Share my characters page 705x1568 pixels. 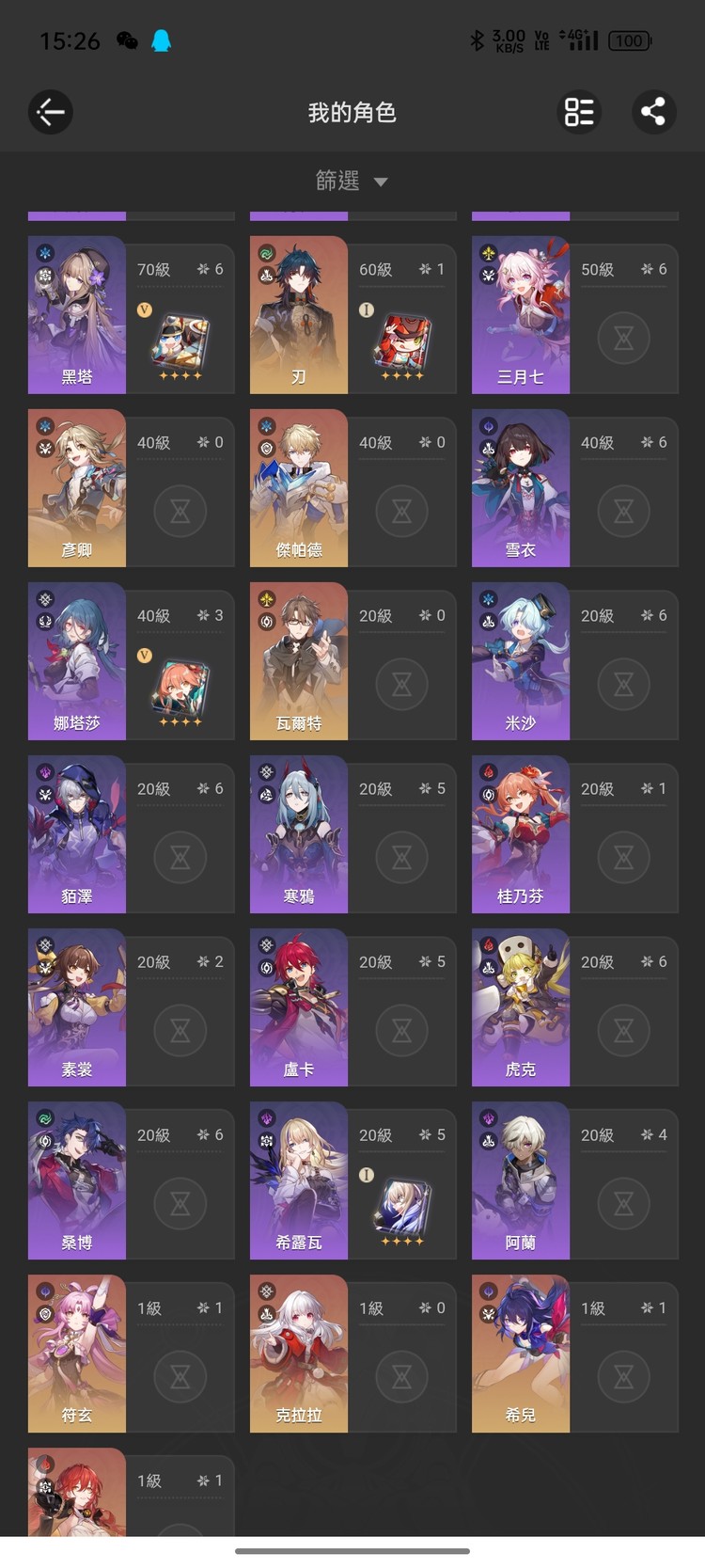[x=653, y=112]
